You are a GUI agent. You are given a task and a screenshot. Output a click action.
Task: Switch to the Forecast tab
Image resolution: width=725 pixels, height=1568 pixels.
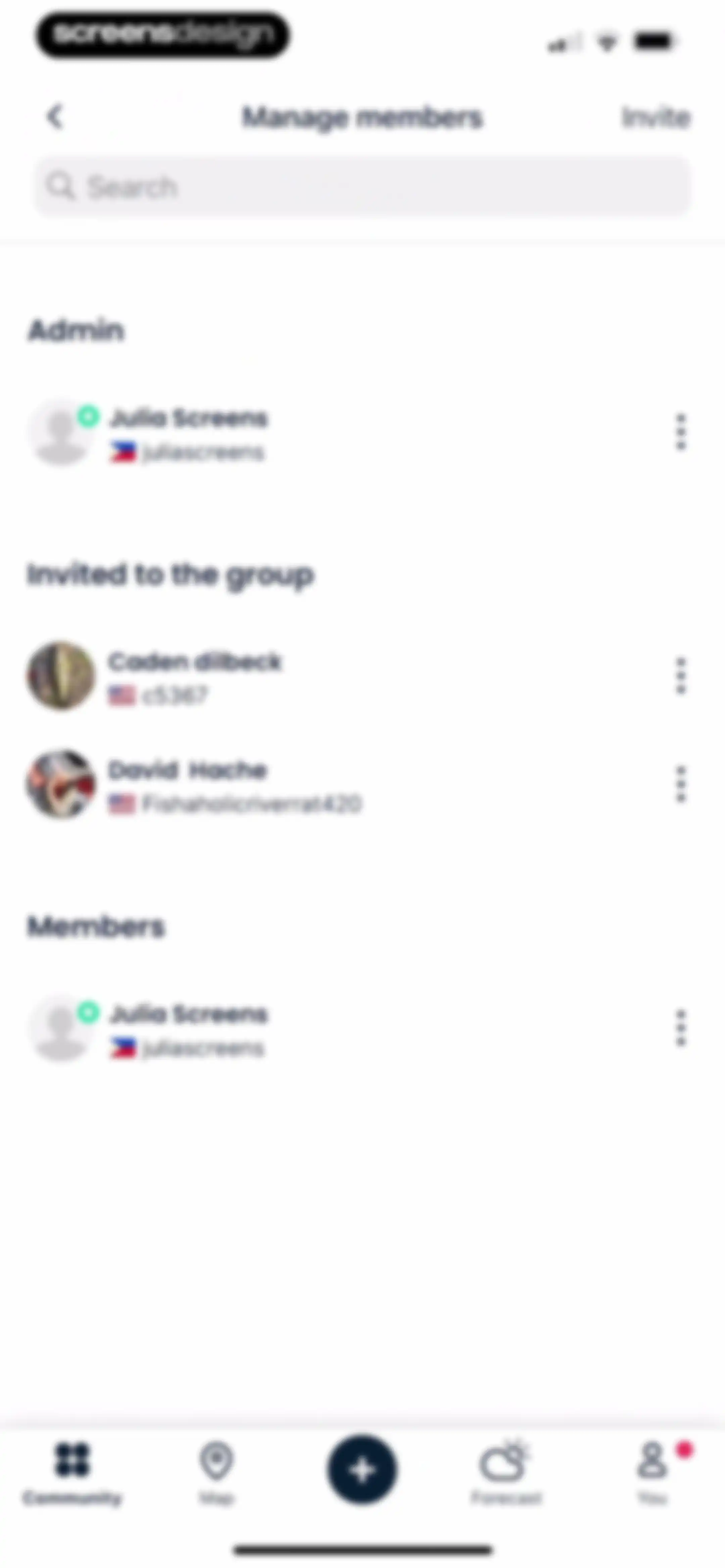506,1472
